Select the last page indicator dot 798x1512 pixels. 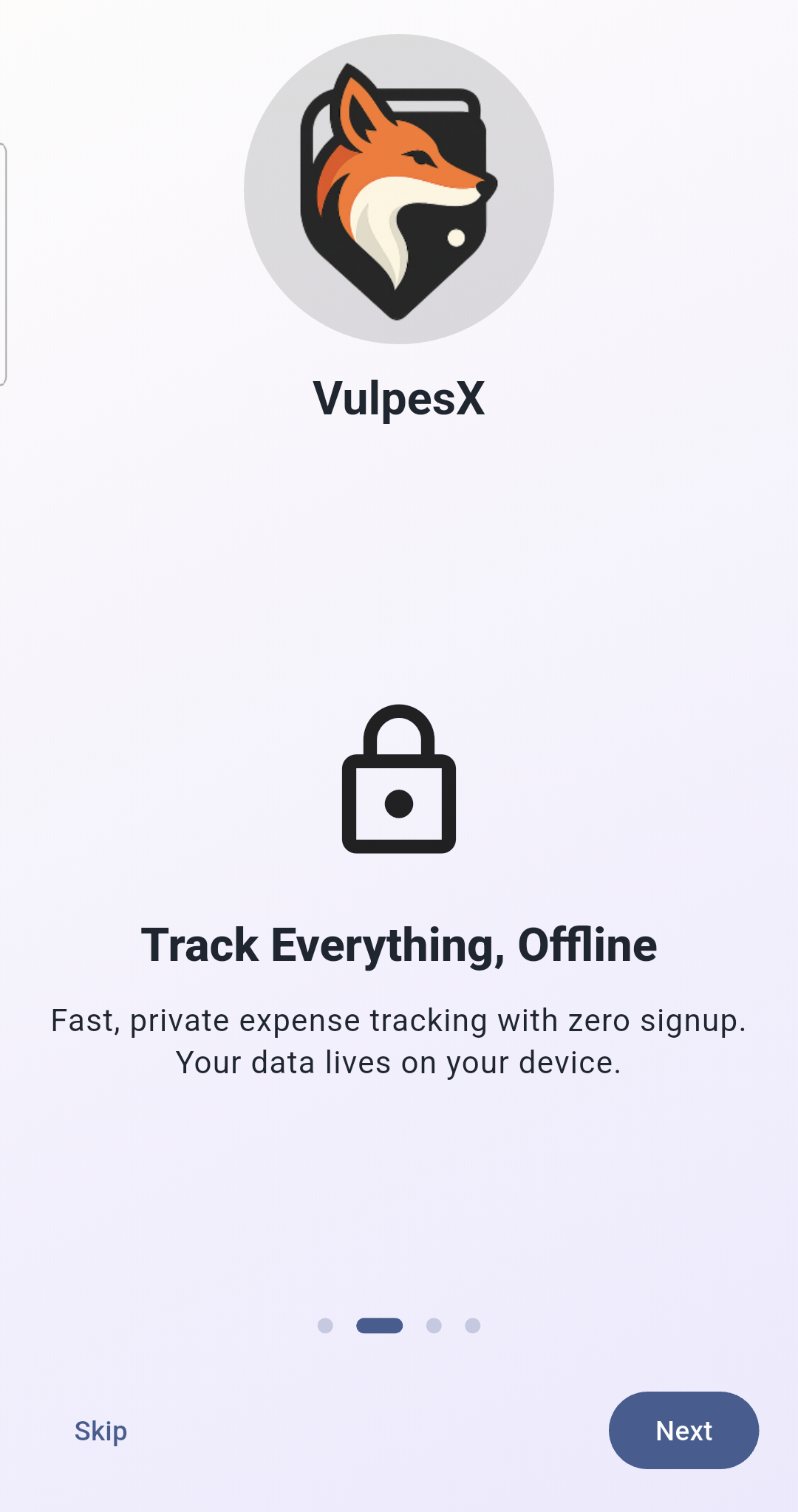[473, 1326]
